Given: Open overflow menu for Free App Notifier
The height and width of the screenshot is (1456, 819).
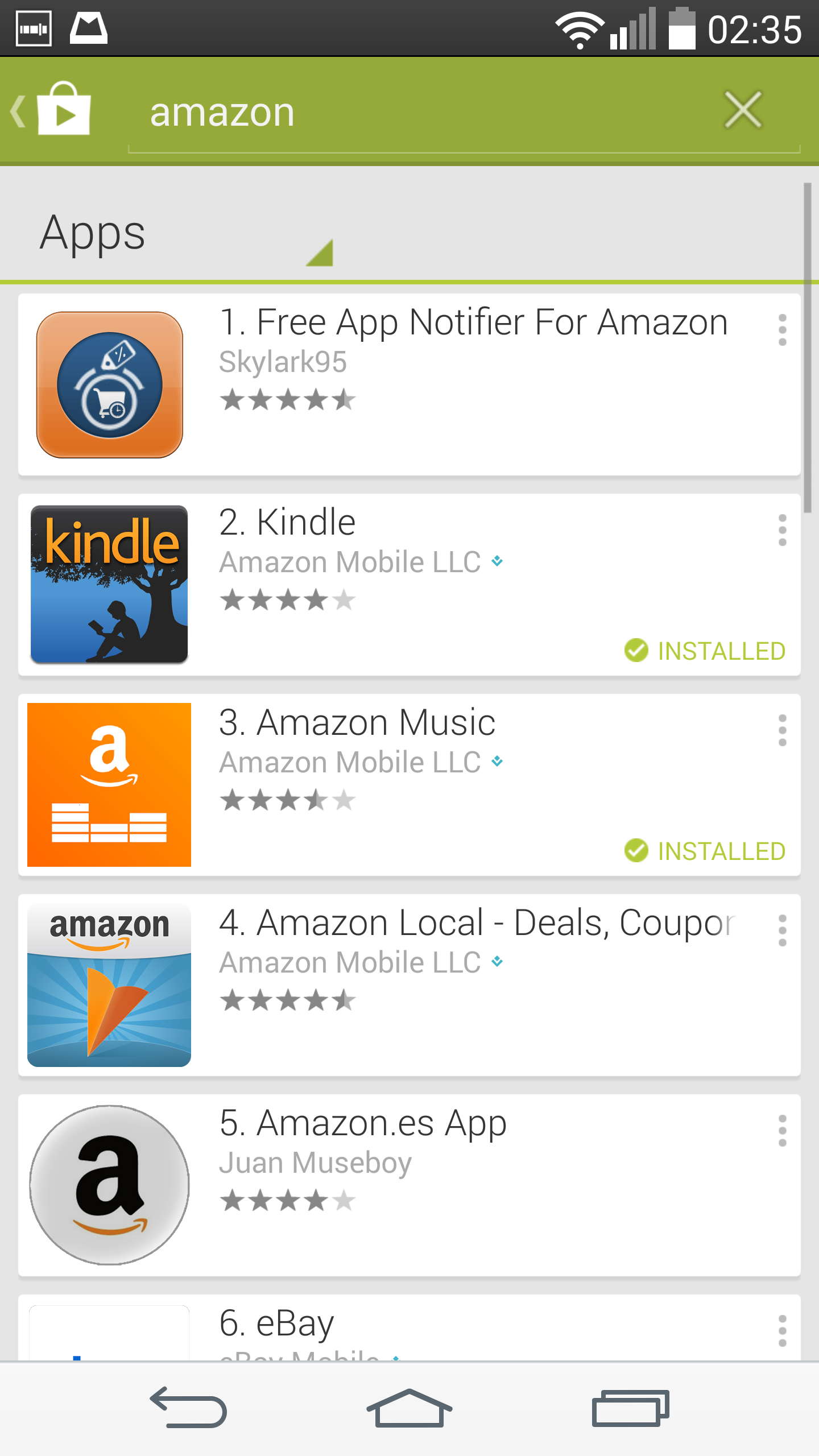Looking at the screenshot, I should 782,330.
